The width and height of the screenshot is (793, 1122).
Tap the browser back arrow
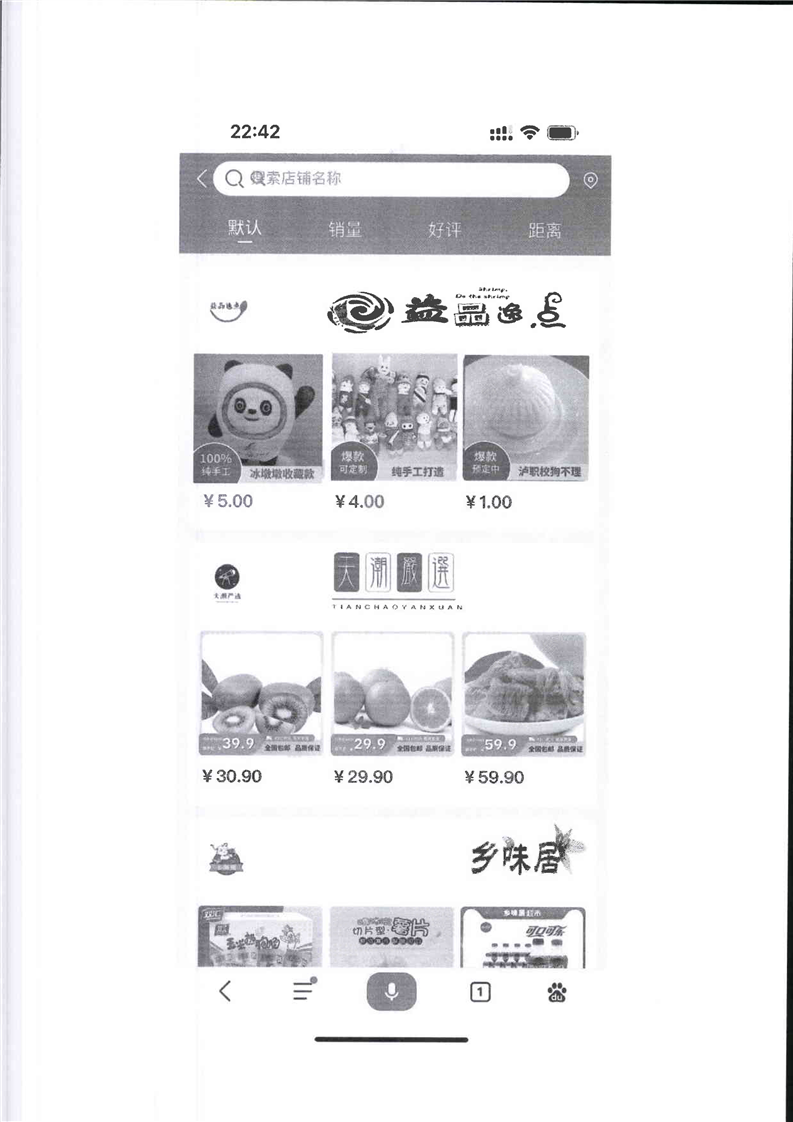[x=225, y=992]
